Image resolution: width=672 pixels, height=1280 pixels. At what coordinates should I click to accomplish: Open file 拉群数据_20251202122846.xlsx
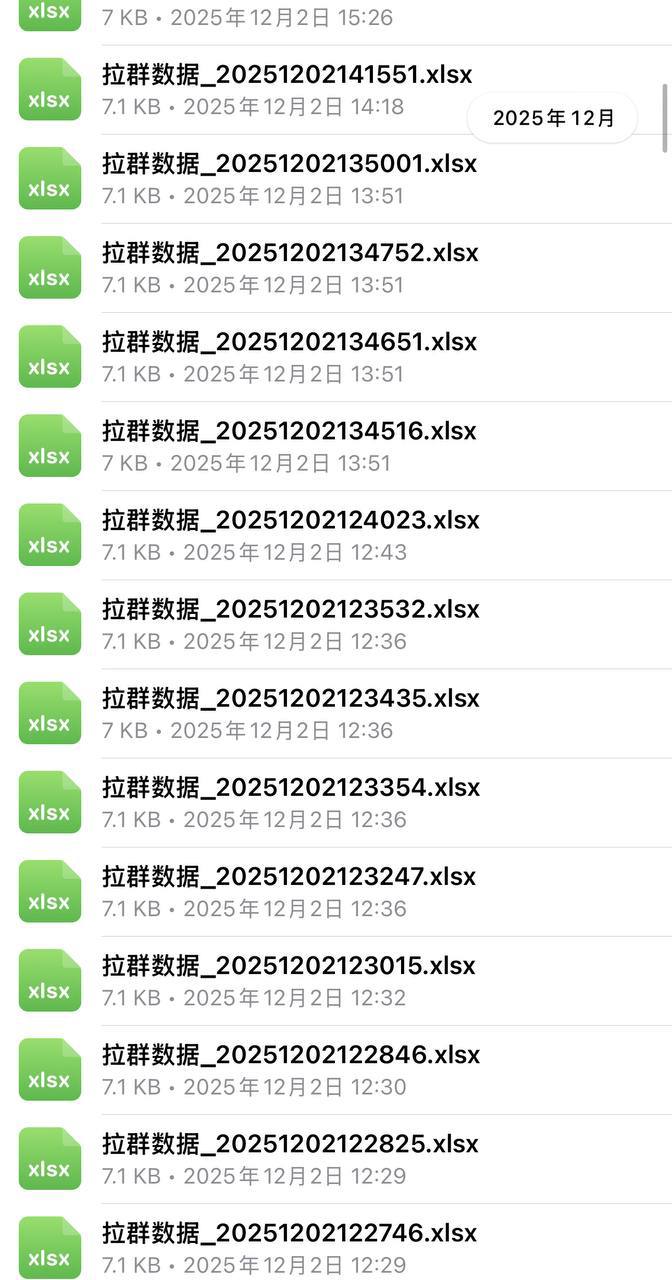click(x=290, y=1055)
